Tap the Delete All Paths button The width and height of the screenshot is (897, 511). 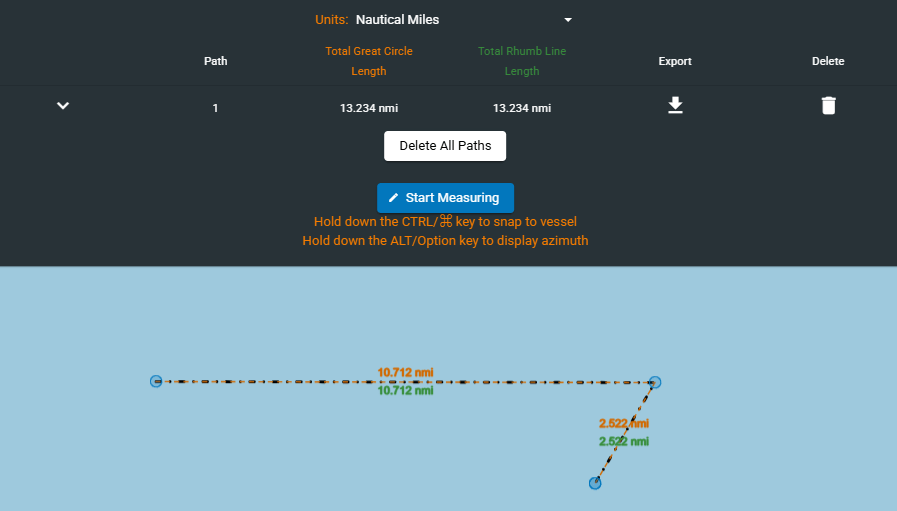[x=445, y=146]
